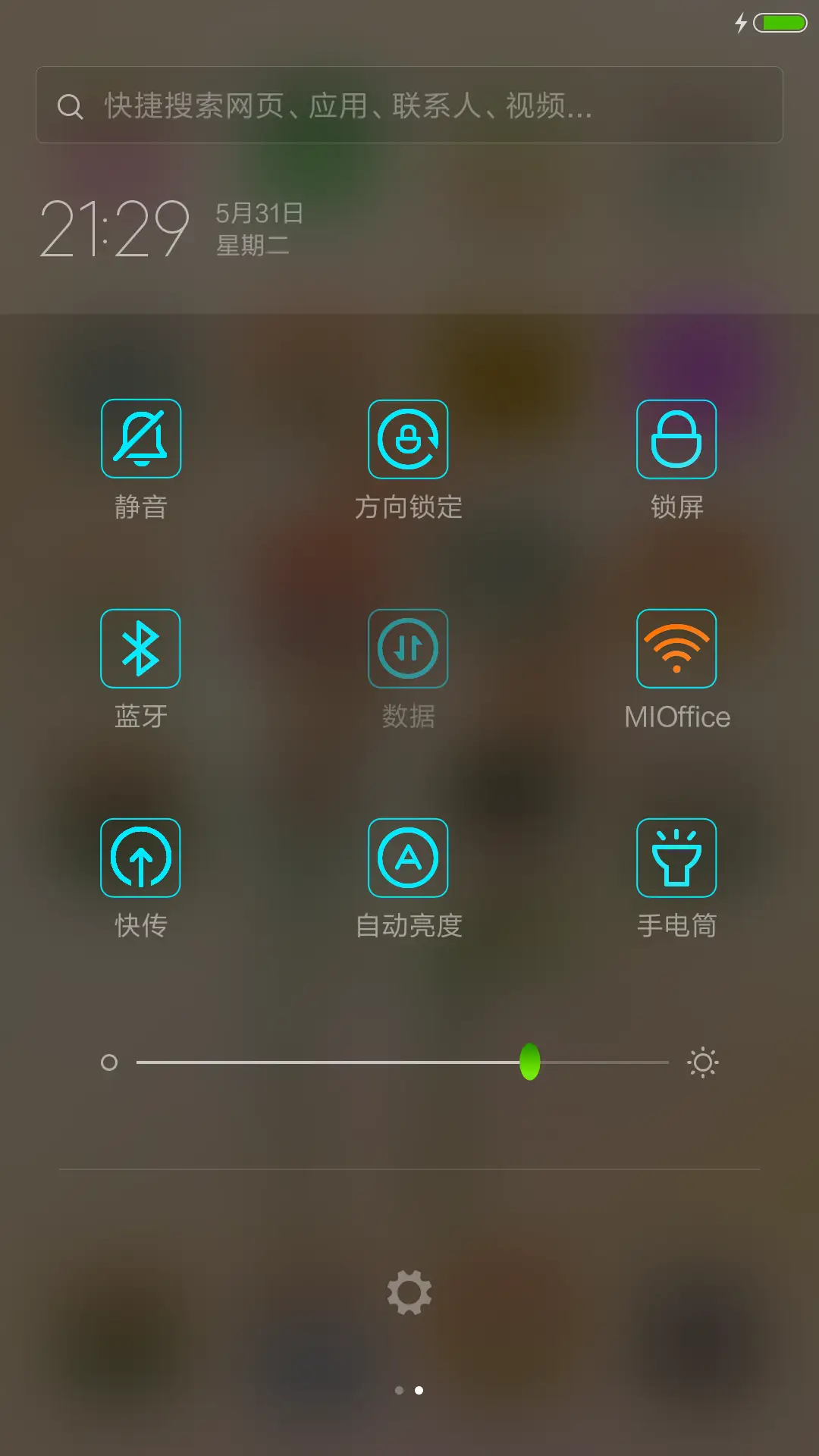Tap the small circle icon for minimum brightness
The width and height of the screenshot is (819, 1456).
coord(108,1062)
